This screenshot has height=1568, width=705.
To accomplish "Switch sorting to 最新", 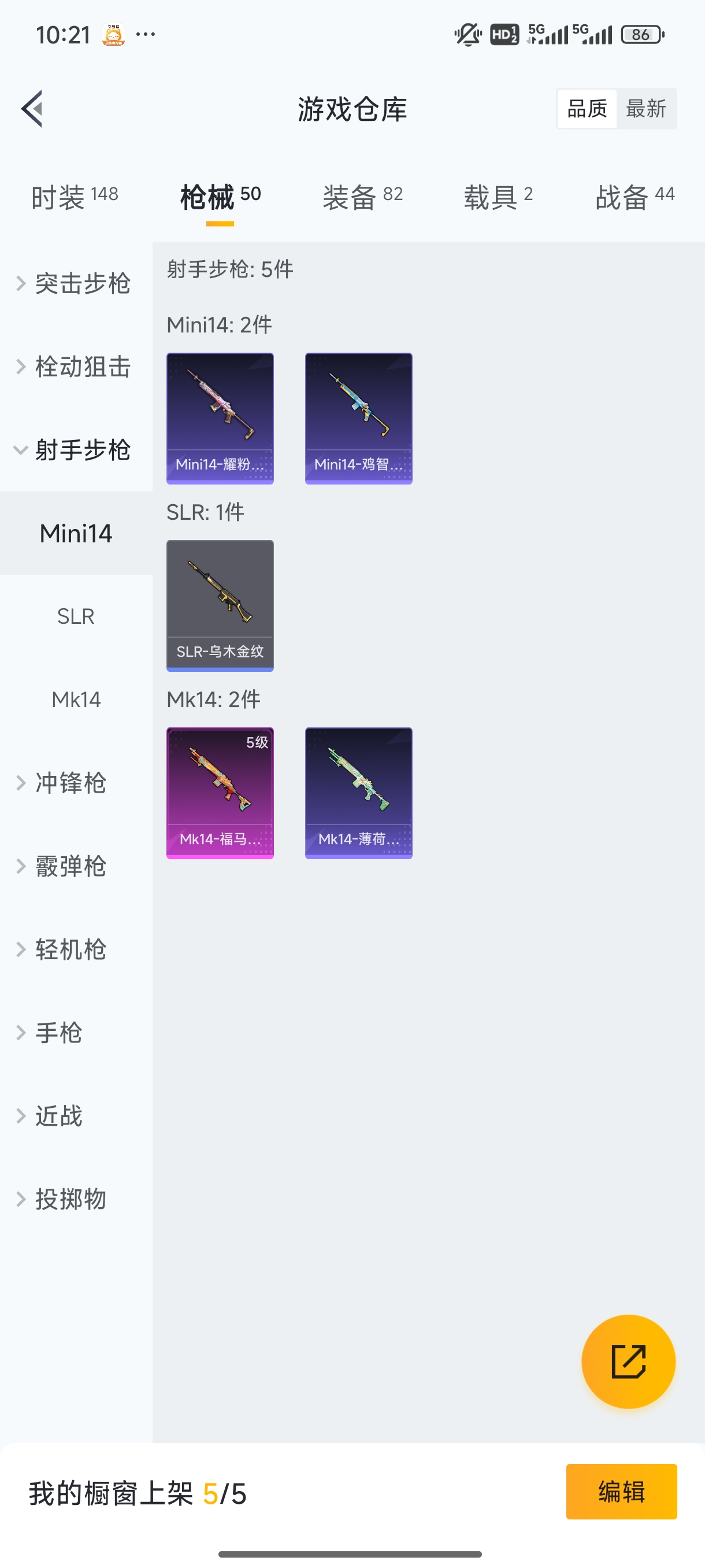I will point(647,108).
